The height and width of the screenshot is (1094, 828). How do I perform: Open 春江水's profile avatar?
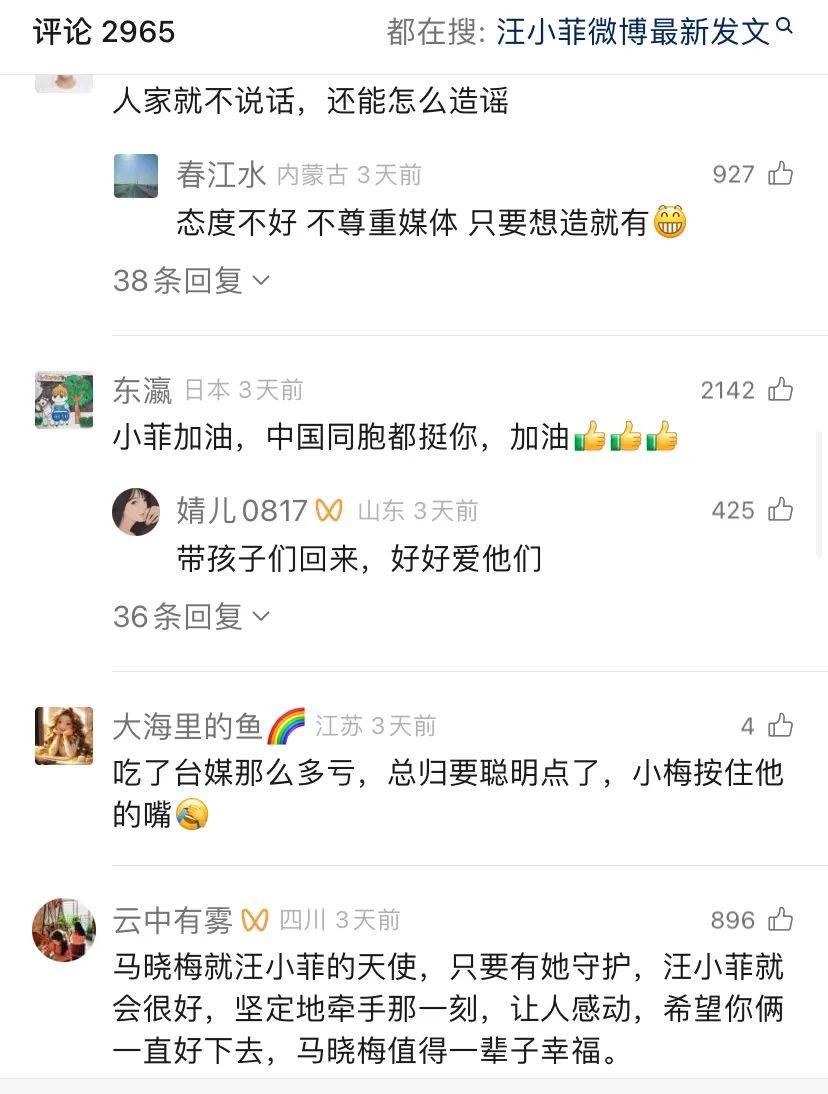coord(136,176)
